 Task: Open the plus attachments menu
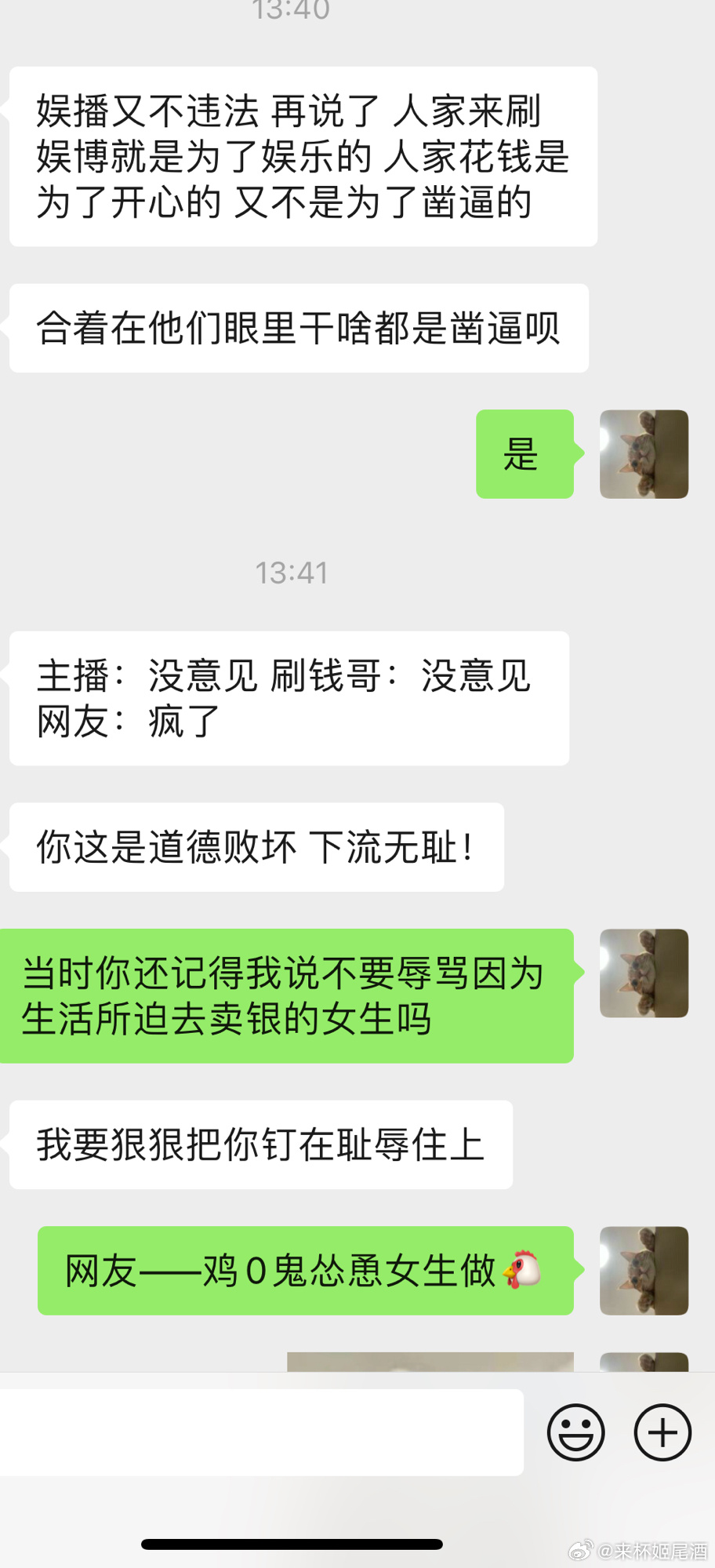[662, 1432]
